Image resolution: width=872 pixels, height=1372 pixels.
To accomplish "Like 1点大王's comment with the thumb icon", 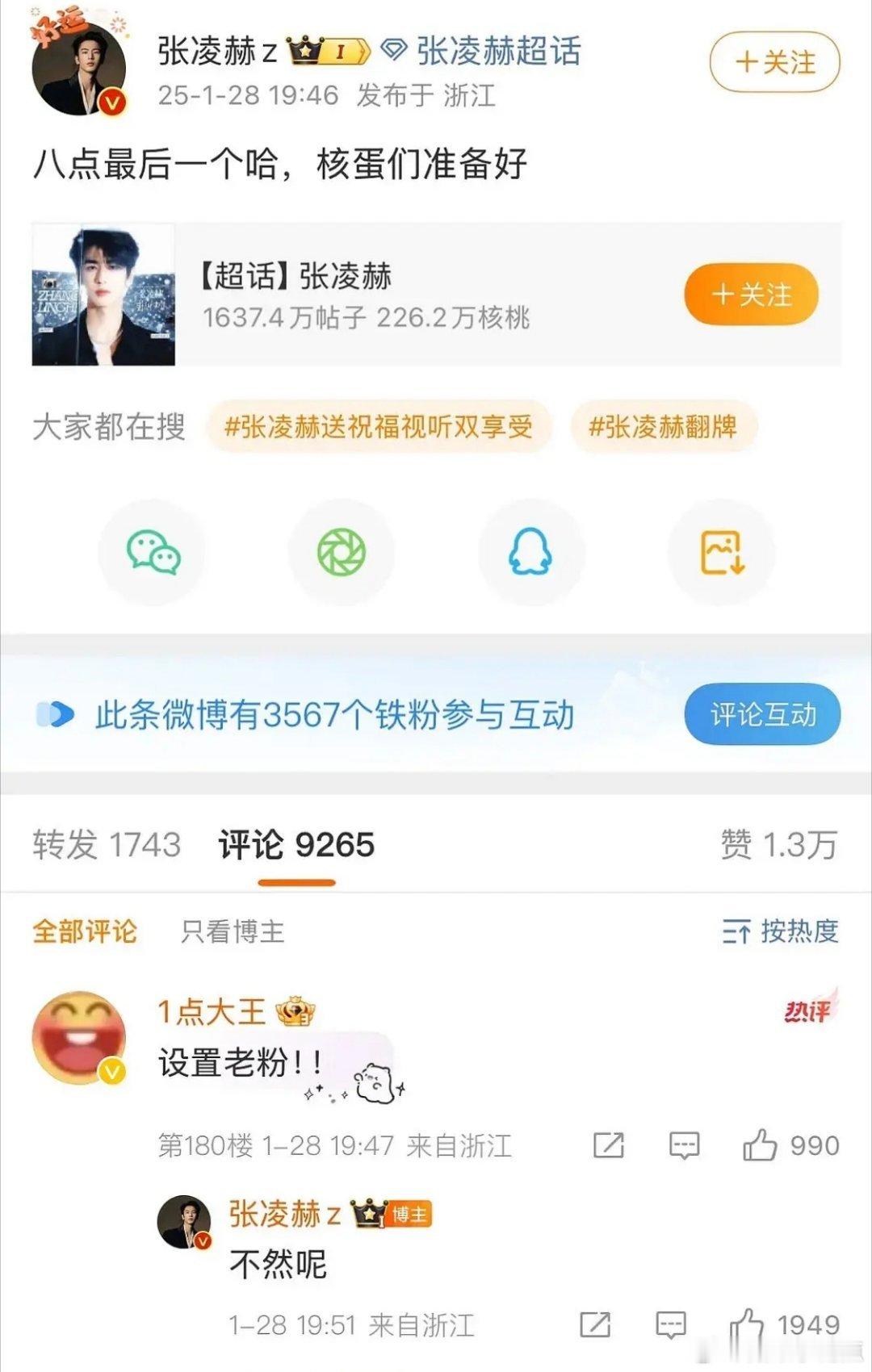I will tap(761, 1144).
